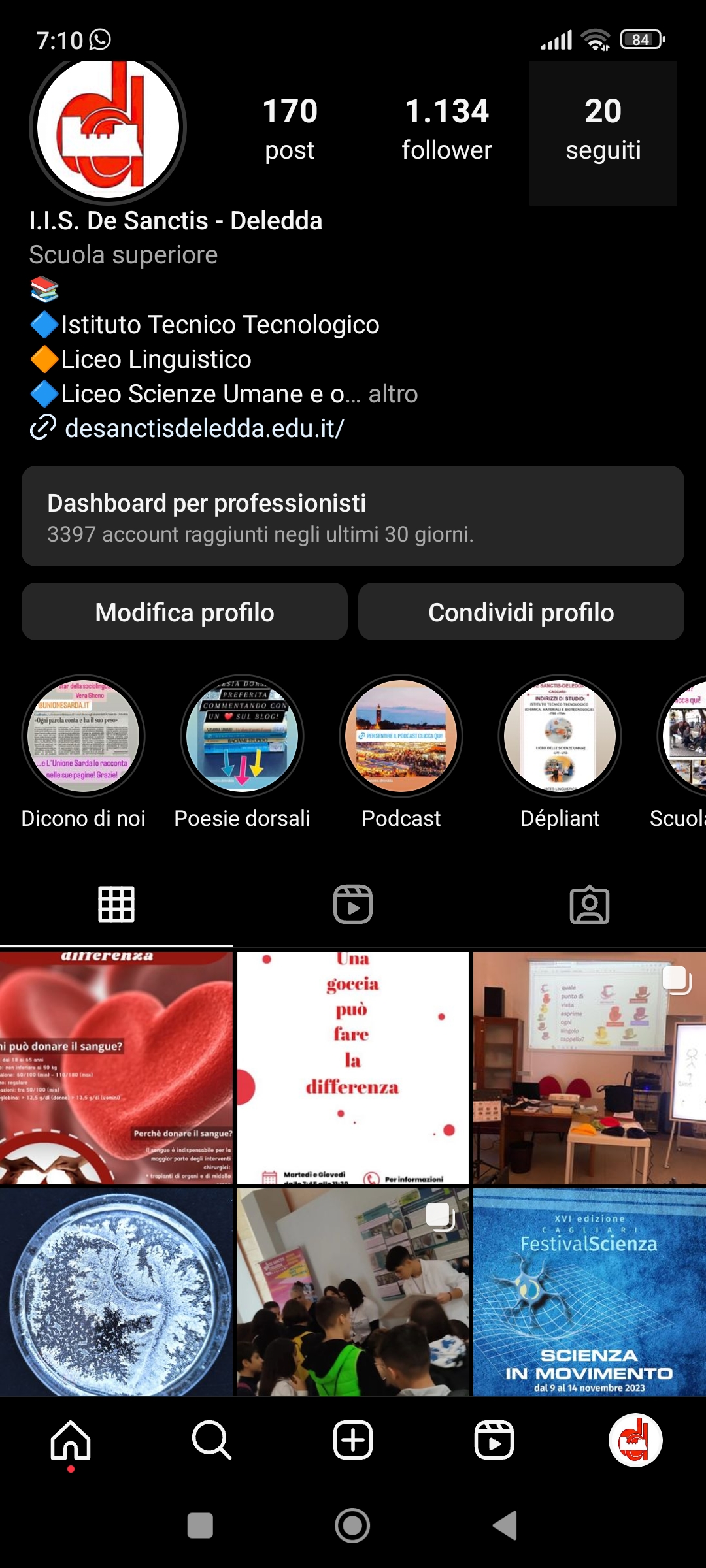Viewport: 706px width, 1568px height.
Task: Open the Dicono di noi highlight
Action: (x=83, y=736)
